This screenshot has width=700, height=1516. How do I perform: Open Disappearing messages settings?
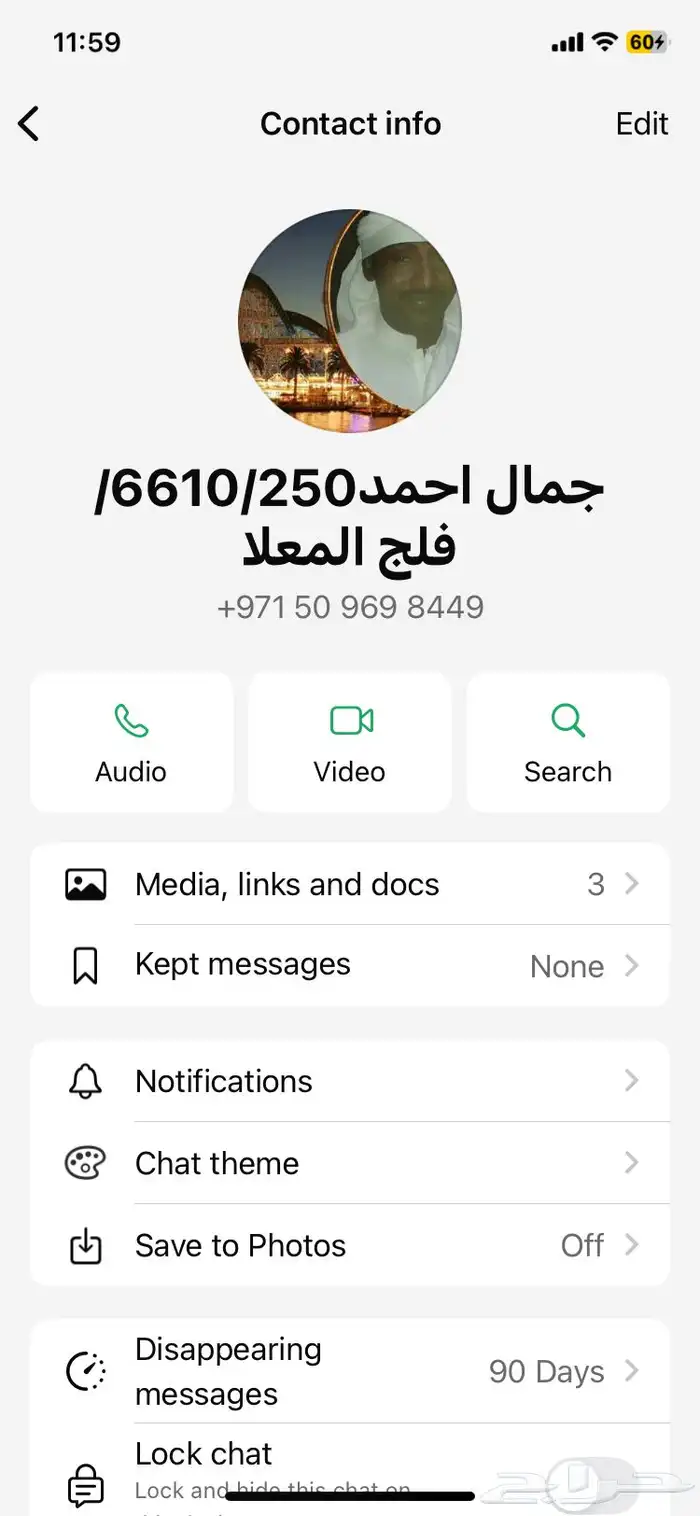[x=350, y=1371]
